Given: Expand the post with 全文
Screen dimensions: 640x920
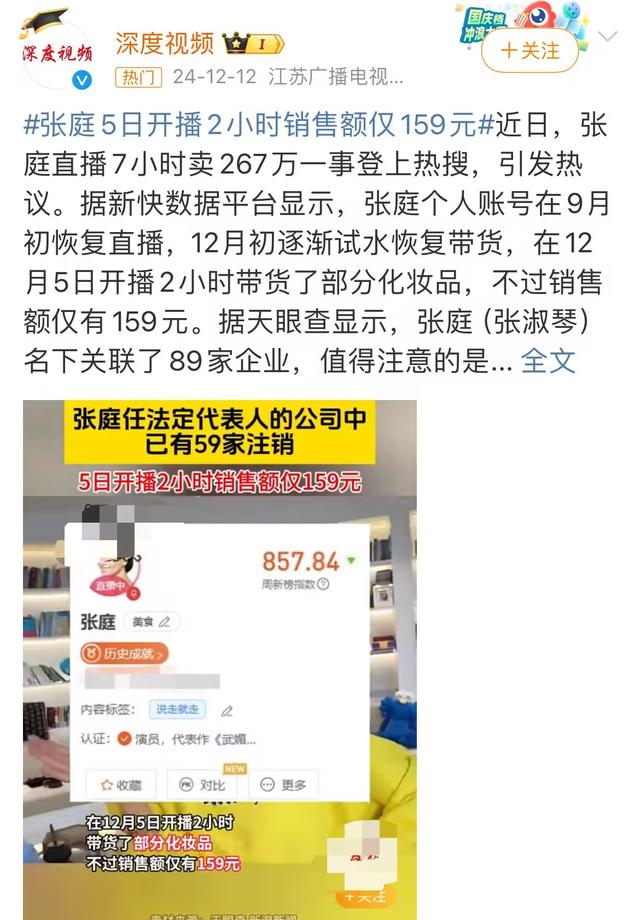Looking at the screenshot, I should pyautogui.click(x=549, y=361).
